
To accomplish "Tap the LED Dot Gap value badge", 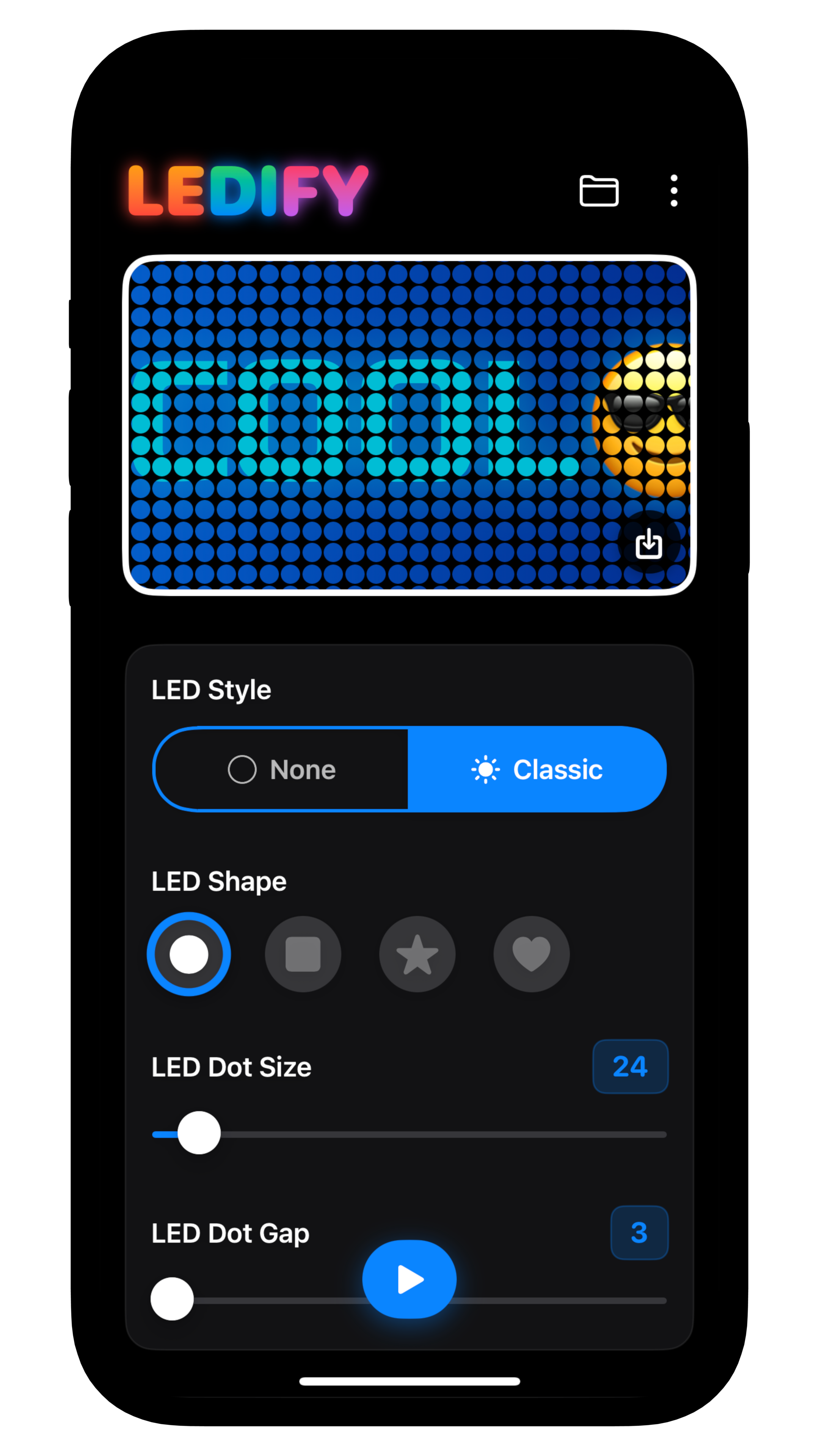I will pos(639,1233).
